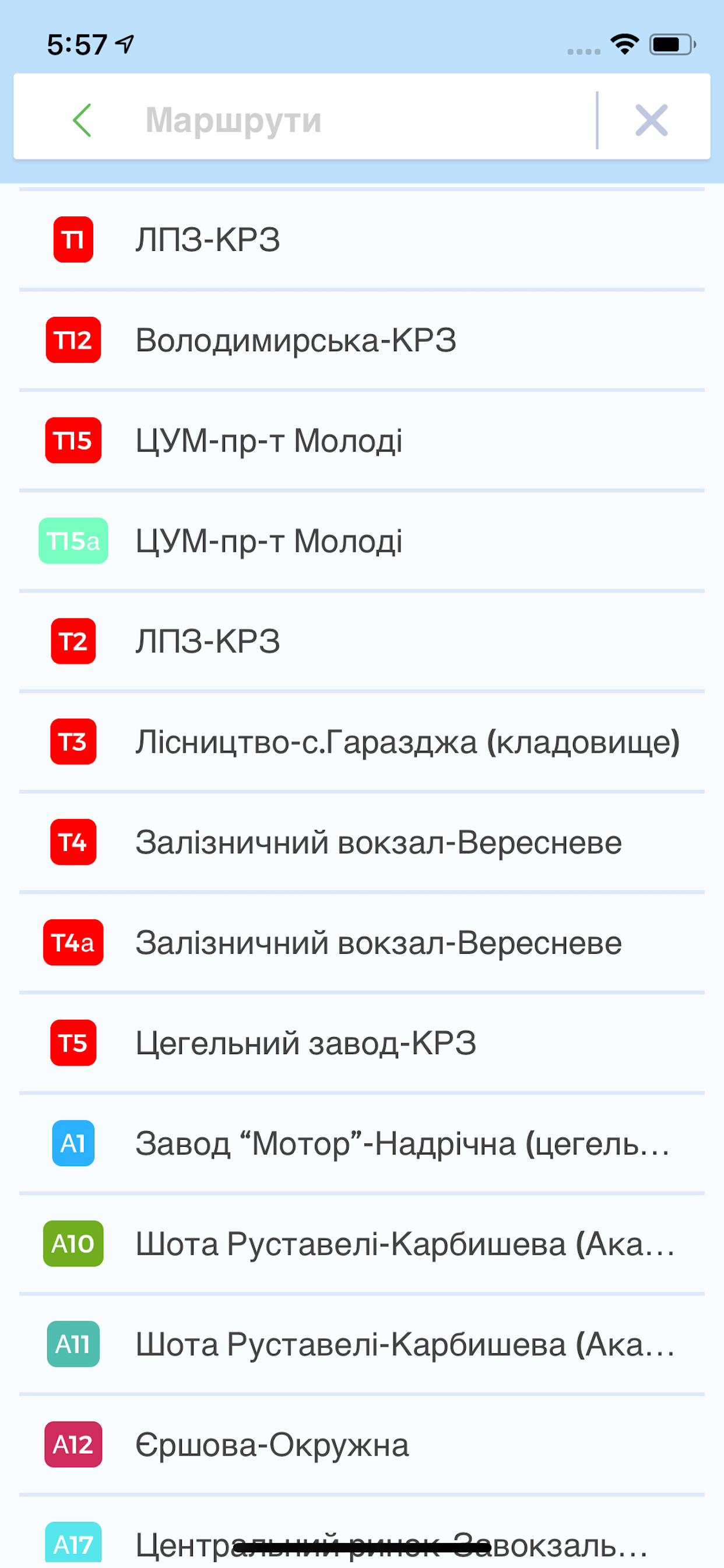Select the green Т5а route badge

(x=72, y=541)
